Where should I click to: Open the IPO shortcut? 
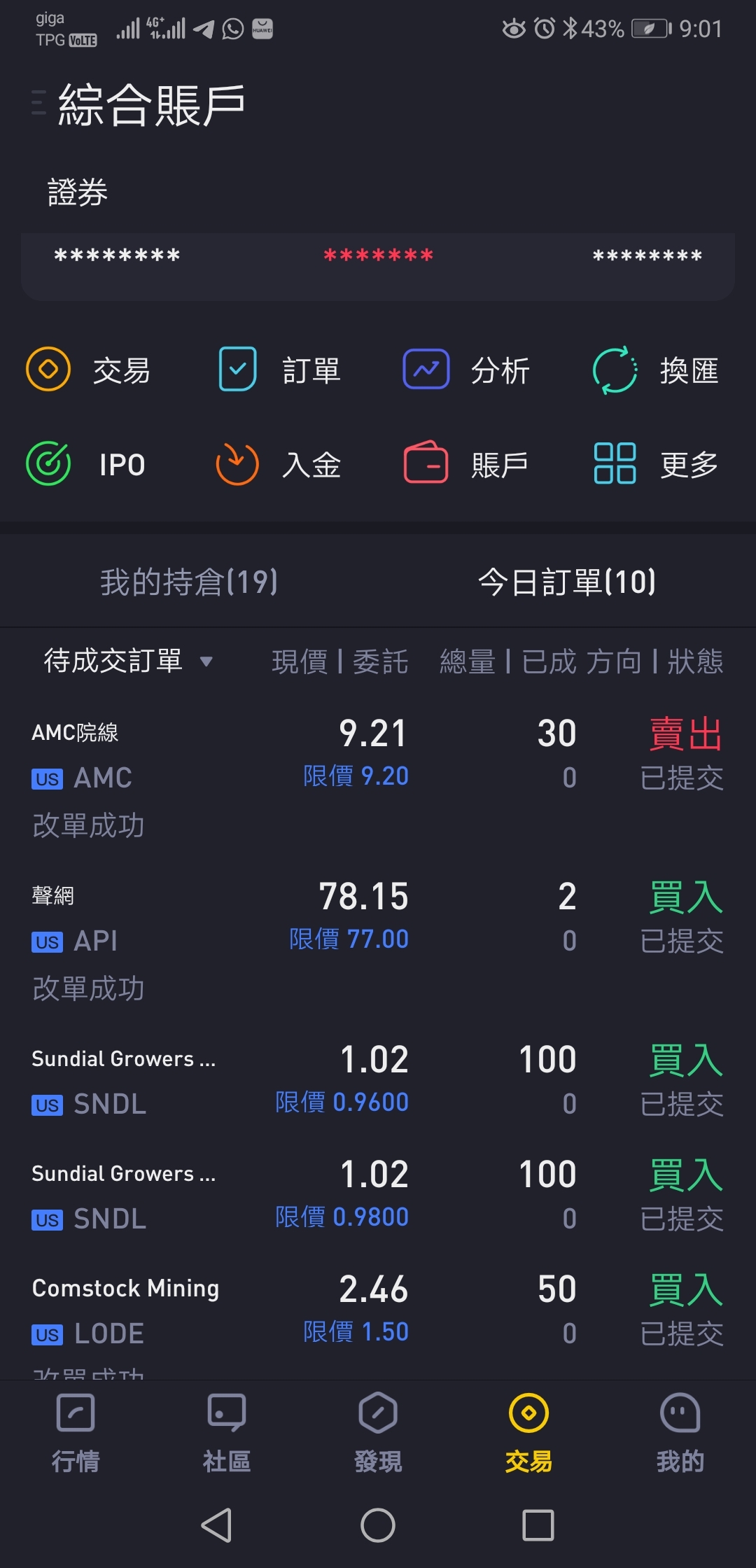[86, 464]
